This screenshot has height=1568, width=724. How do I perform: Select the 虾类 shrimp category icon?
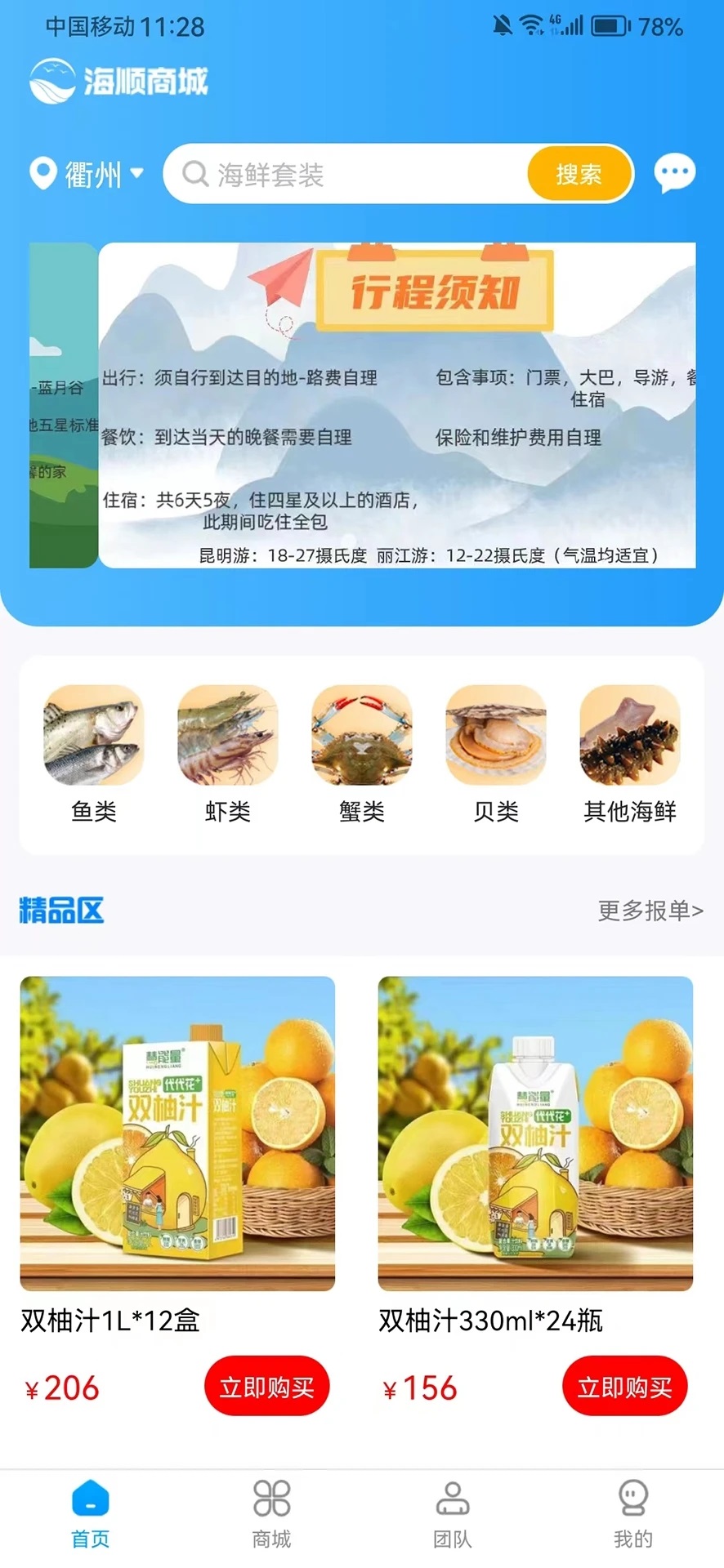pos(227,734)
